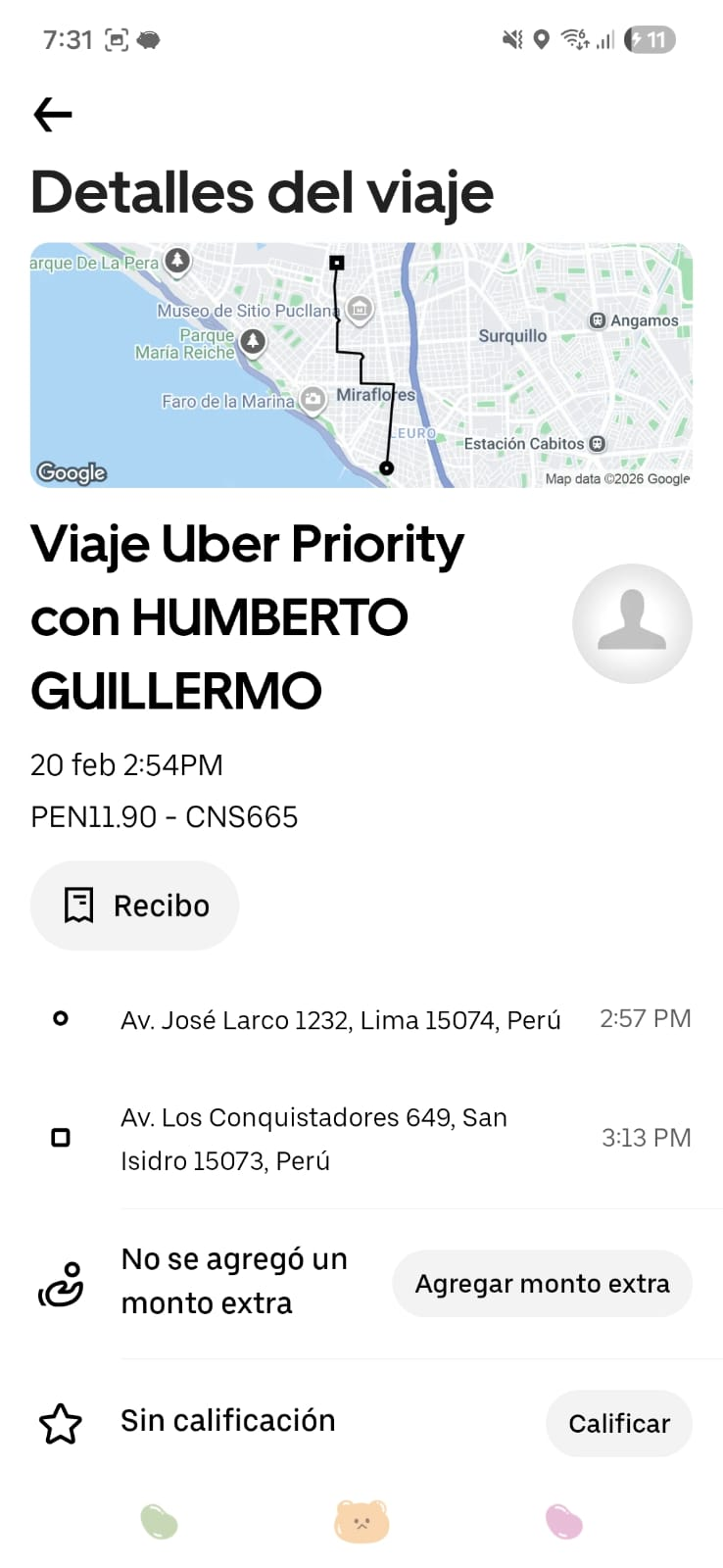The height and width of the screenshot is (1568, 723).
Task: Rate the trip with Calificar
Action: tap(618, 1423)
